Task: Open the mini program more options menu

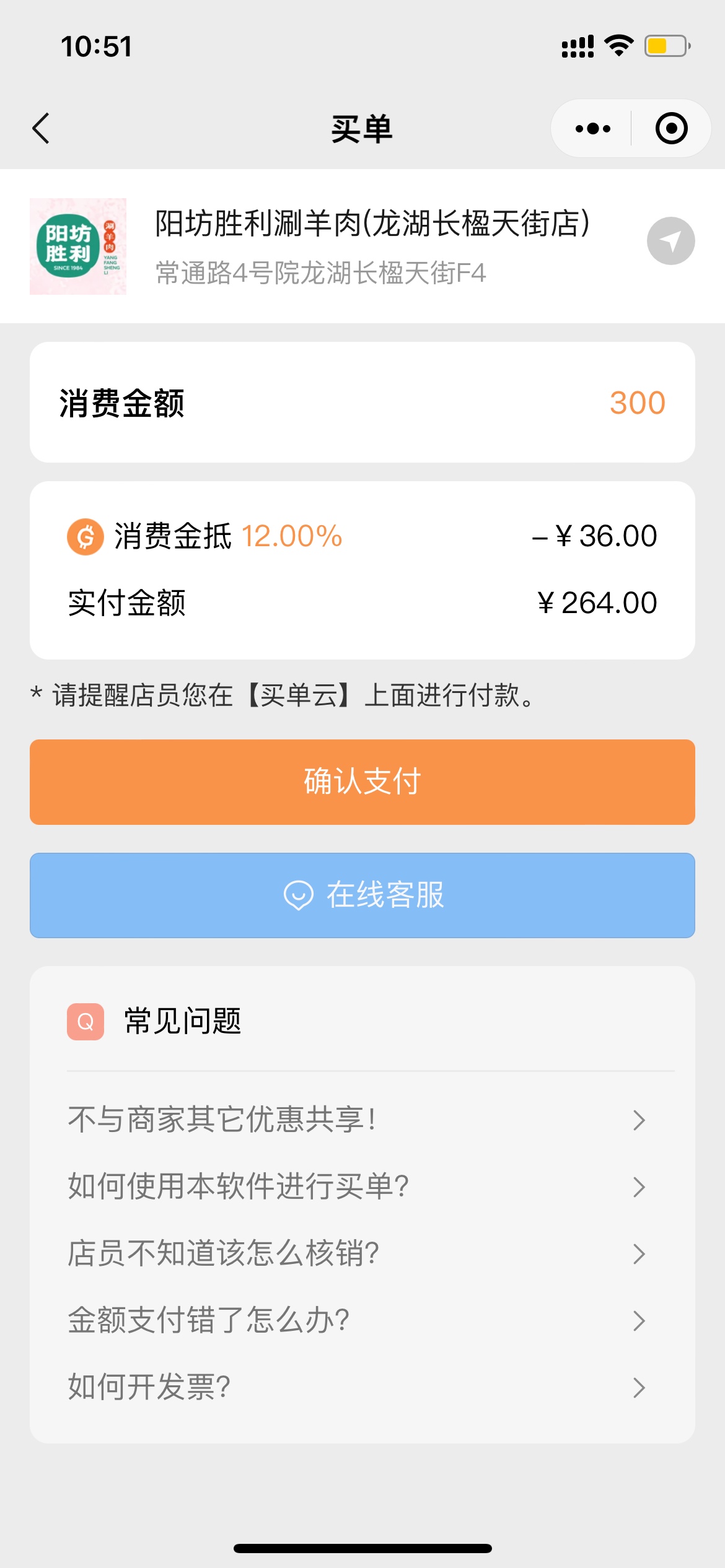Action: tap(592, 128)
